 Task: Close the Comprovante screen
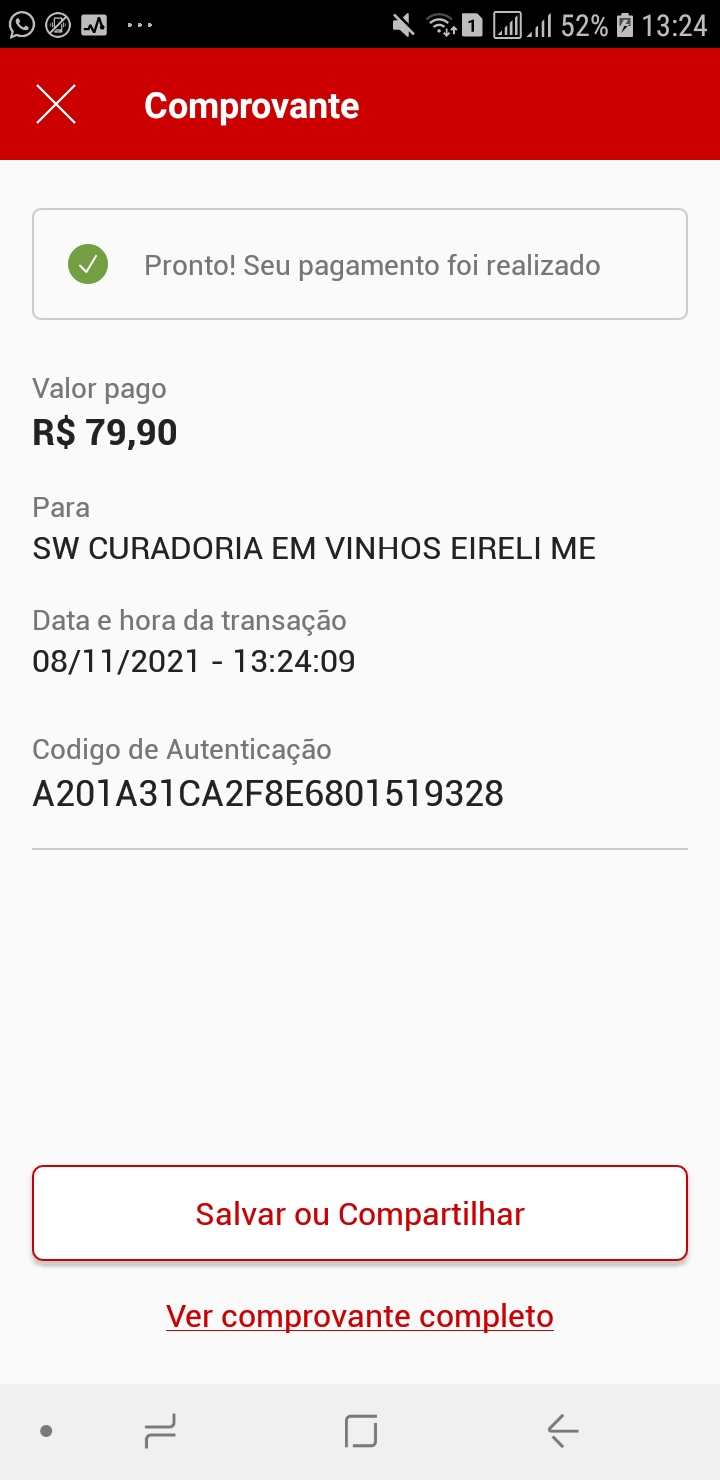[56, 105]
